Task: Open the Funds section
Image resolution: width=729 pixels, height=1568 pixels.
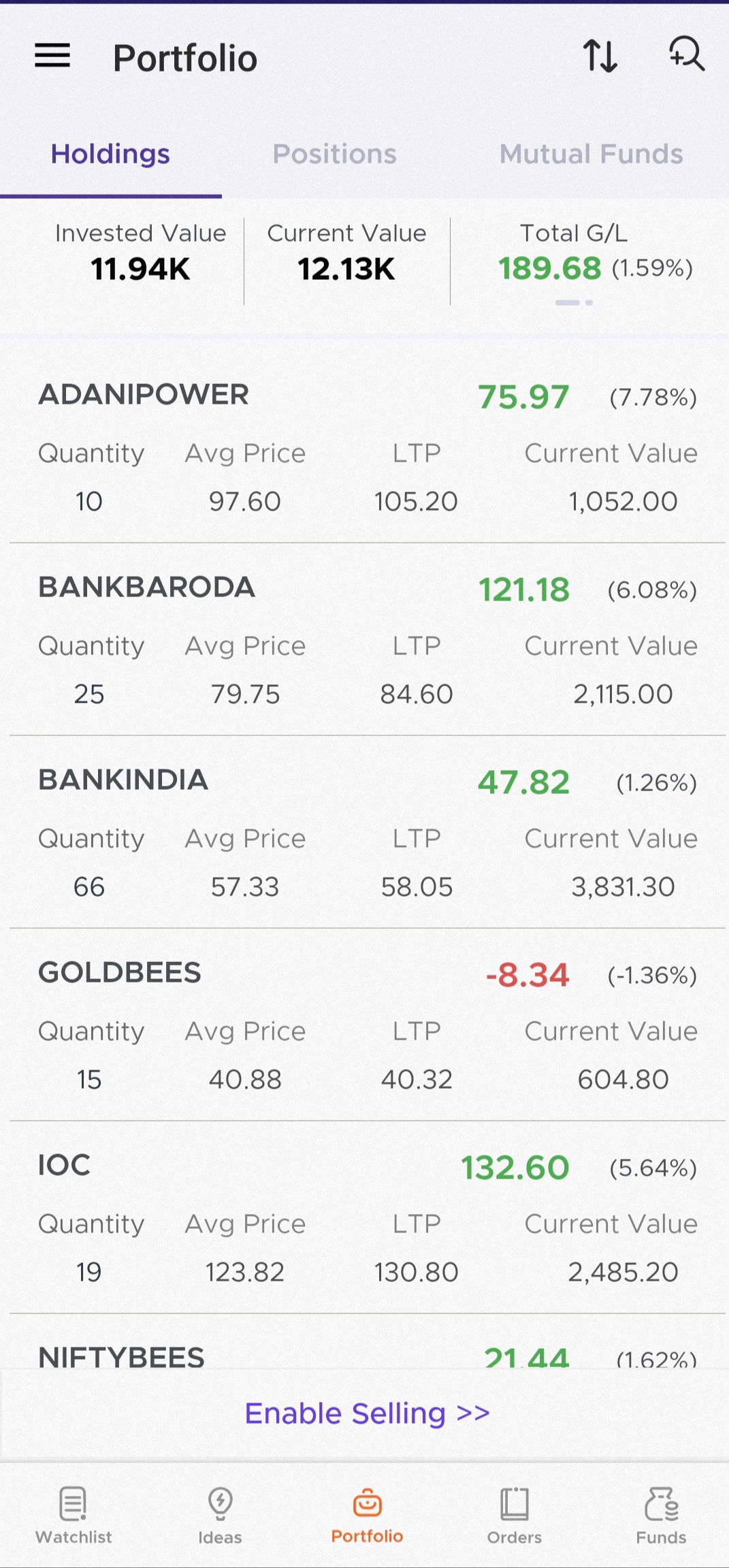Action: tap(661, 1515)
